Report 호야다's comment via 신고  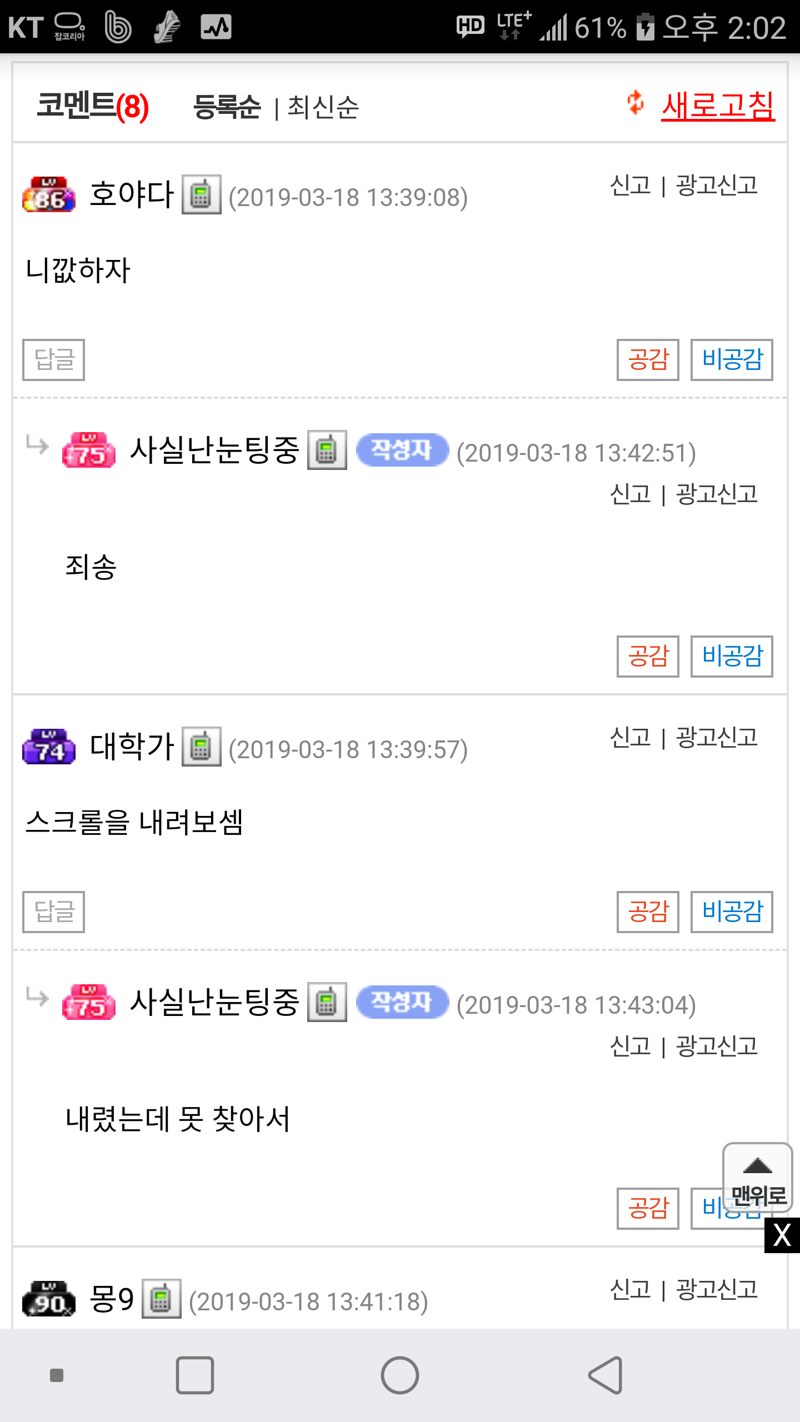pyautogui.click(x=630, y=185)
